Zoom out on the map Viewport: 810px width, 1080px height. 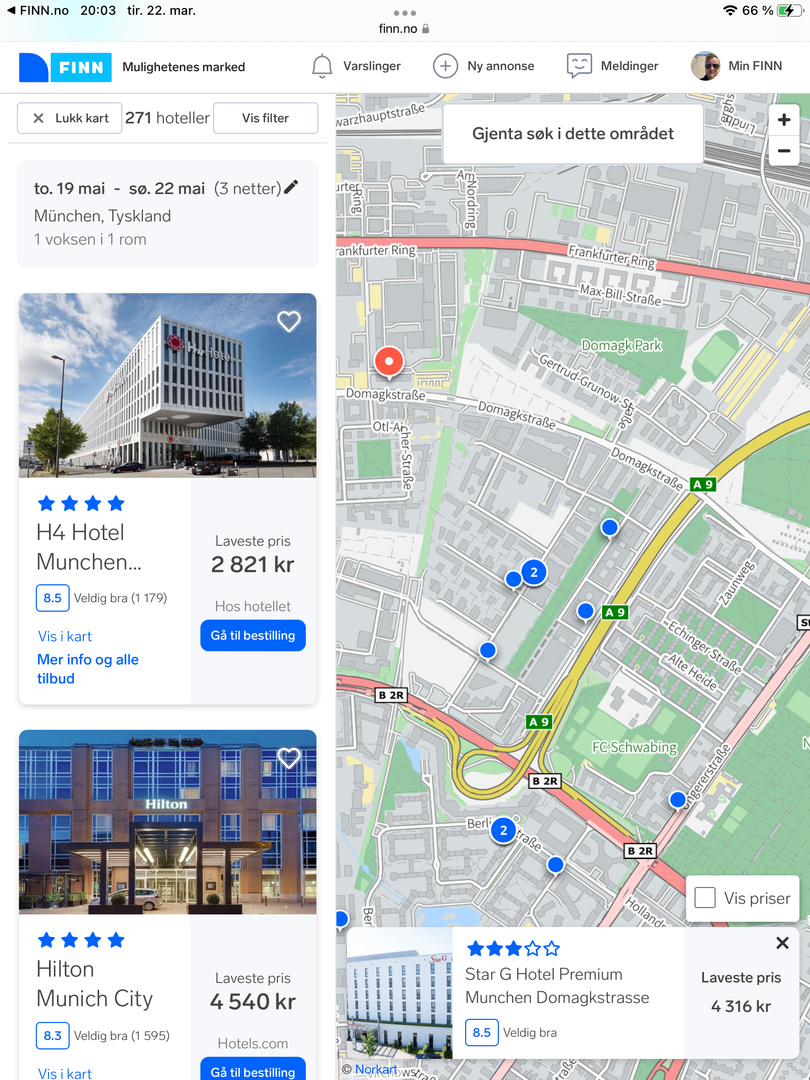point(784,151)
